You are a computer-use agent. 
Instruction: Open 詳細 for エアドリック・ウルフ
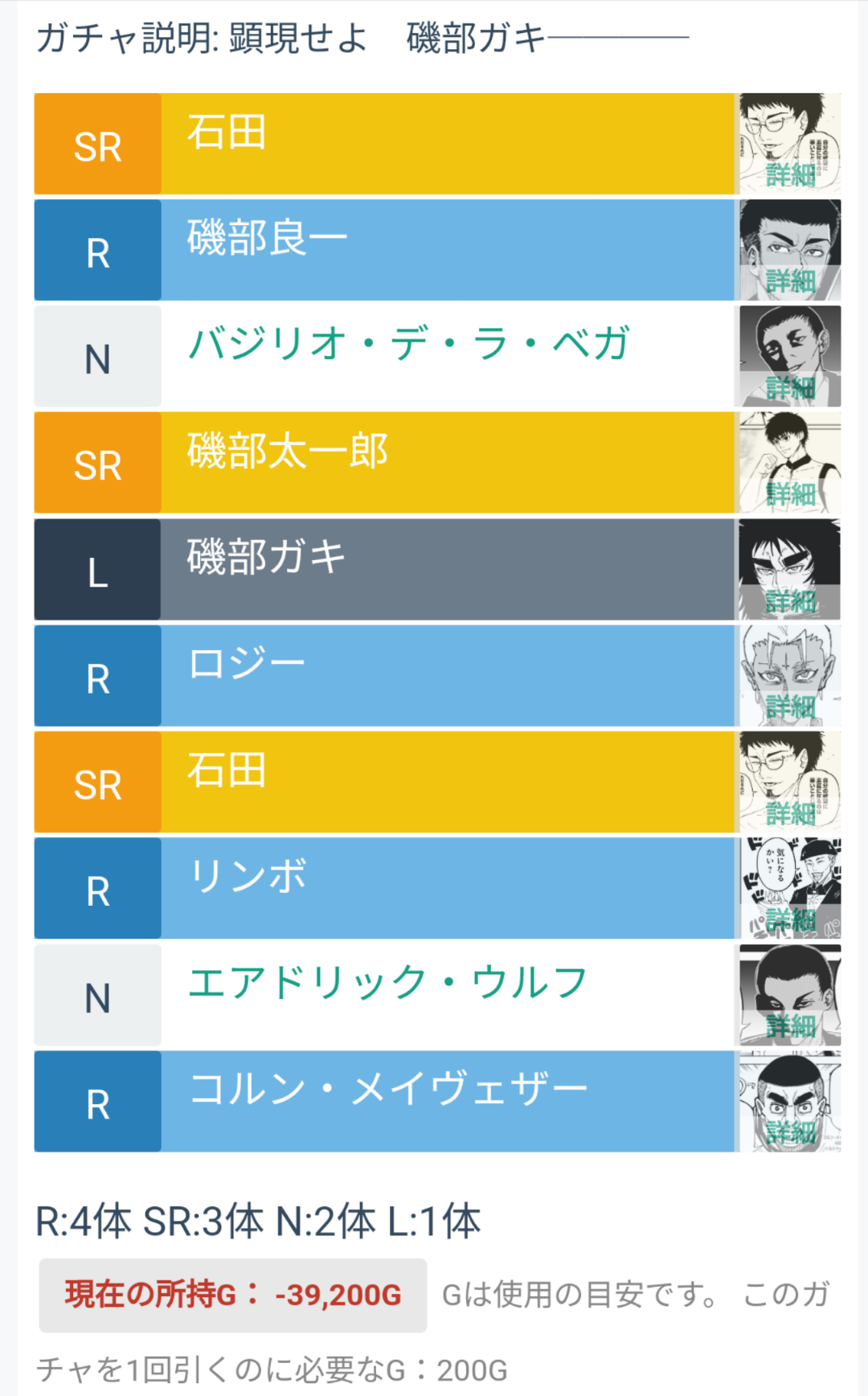click(x=790, y=994)
